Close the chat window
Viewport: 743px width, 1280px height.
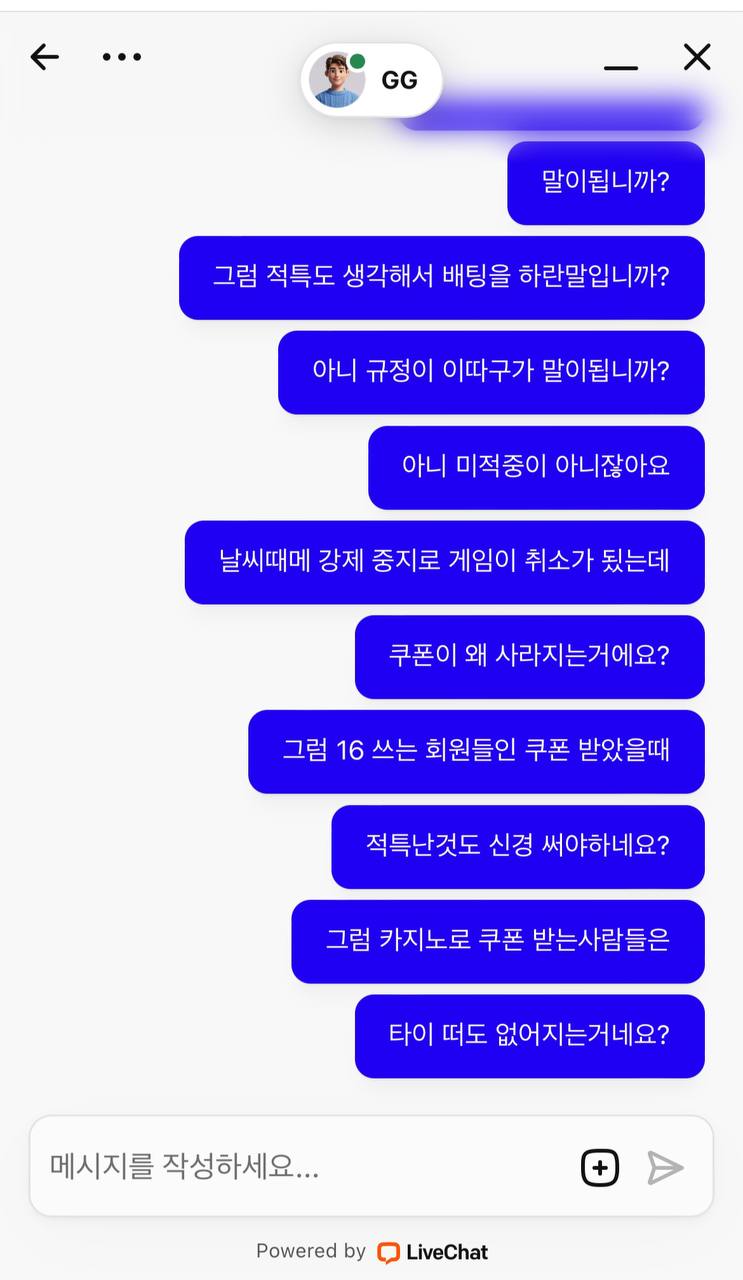[697, 57]
